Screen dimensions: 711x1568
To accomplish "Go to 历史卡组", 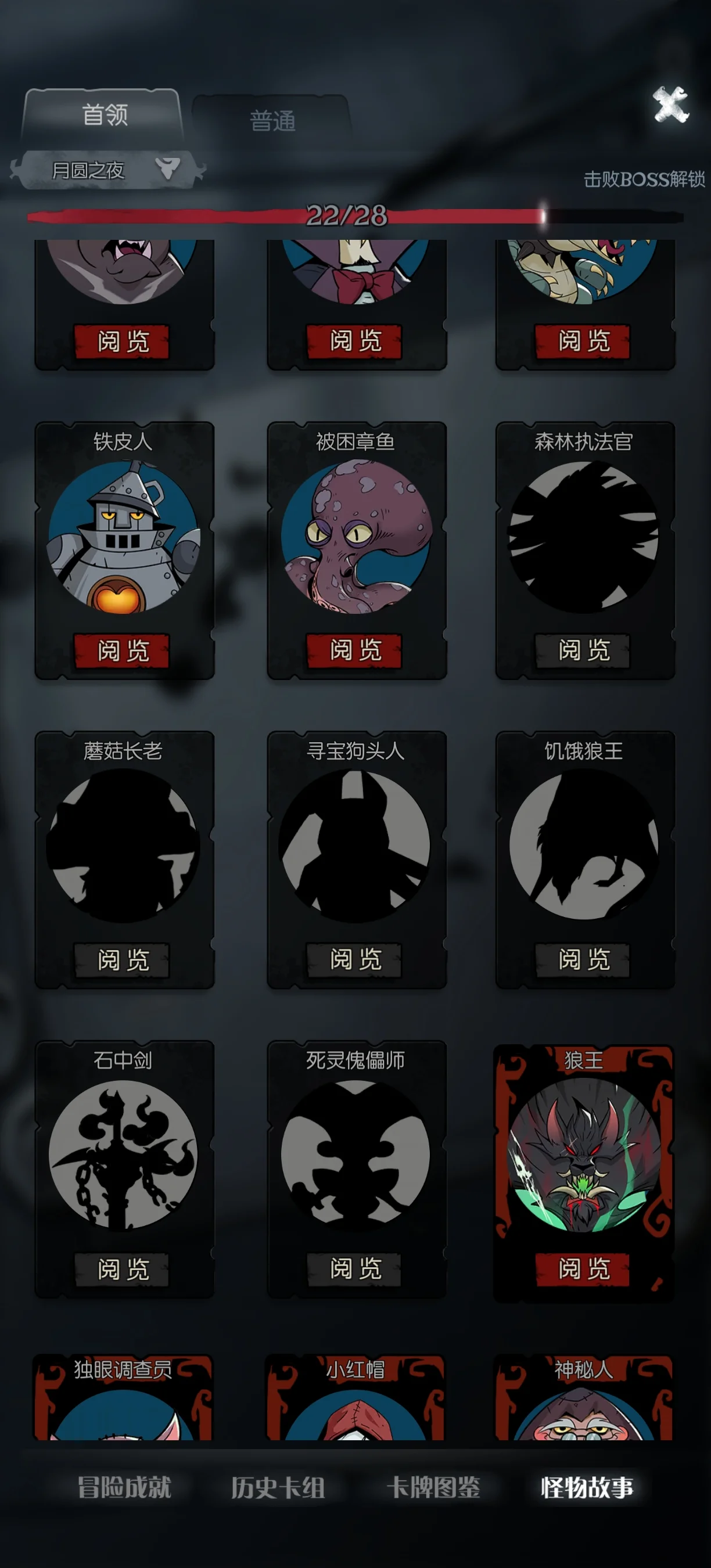I will 278,1487.
